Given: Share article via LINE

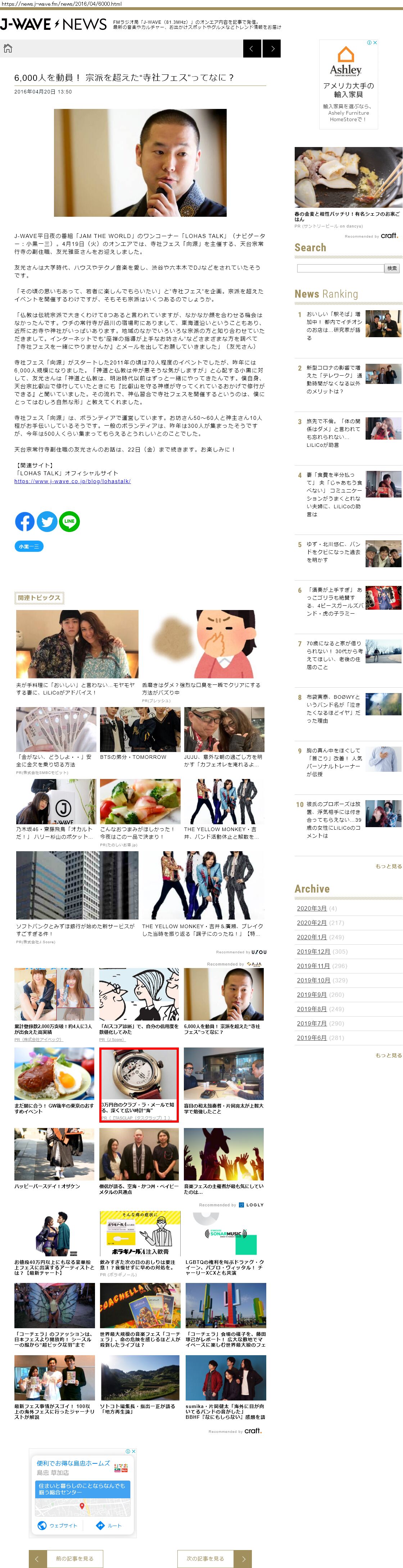Looking at the screenshot, I should click(69, 521).
